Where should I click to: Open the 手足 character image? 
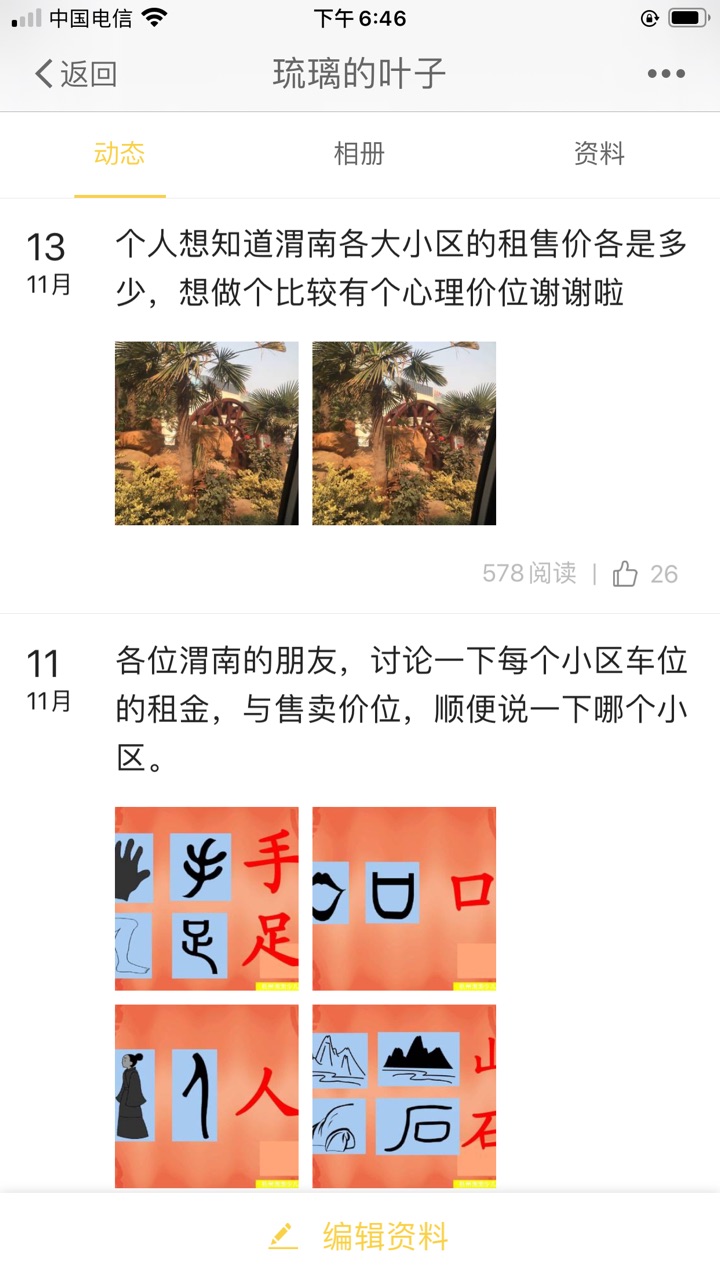207,898
